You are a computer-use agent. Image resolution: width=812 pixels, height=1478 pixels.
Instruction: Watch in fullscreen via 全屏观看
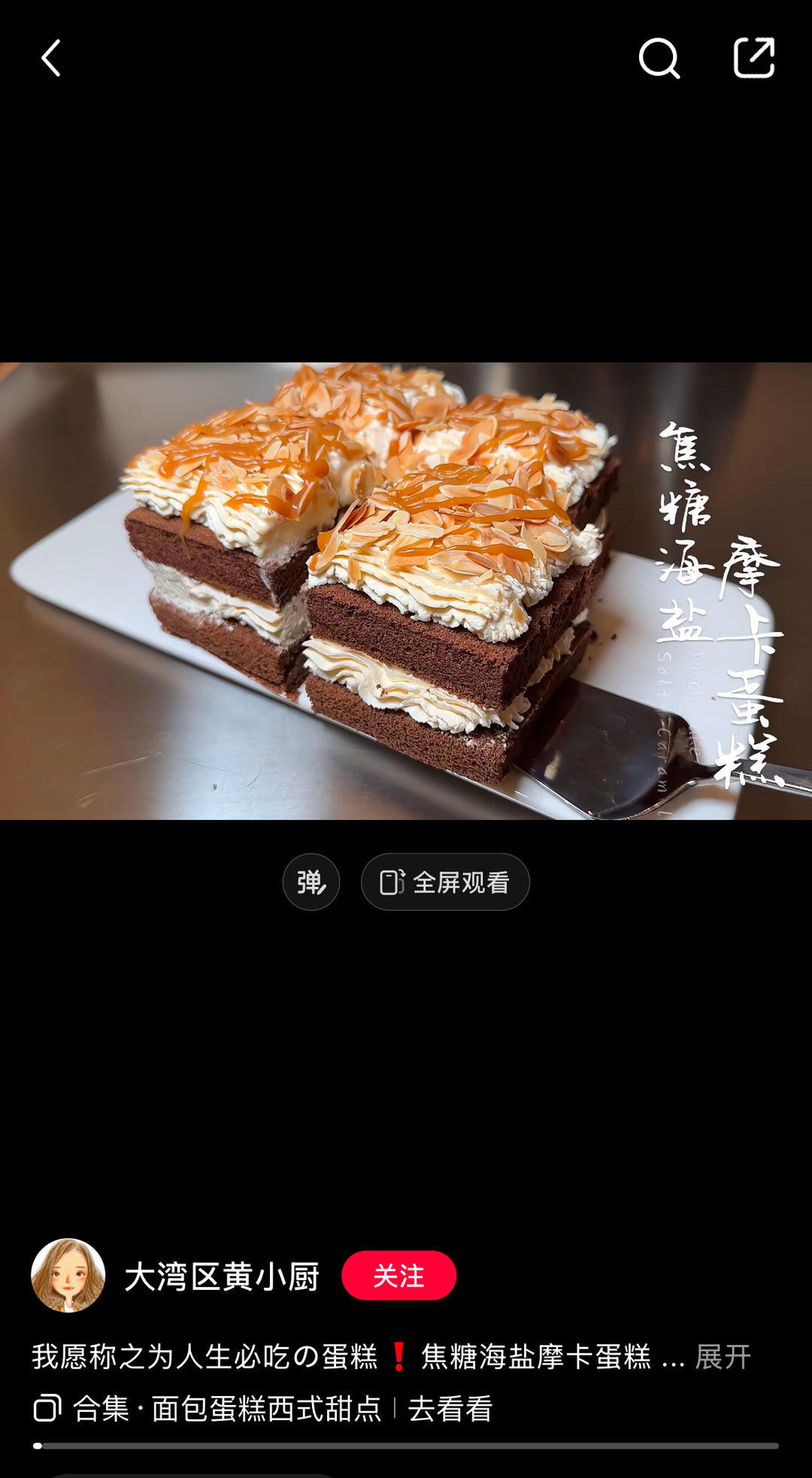pyautogui.click(x=445, y=882)
